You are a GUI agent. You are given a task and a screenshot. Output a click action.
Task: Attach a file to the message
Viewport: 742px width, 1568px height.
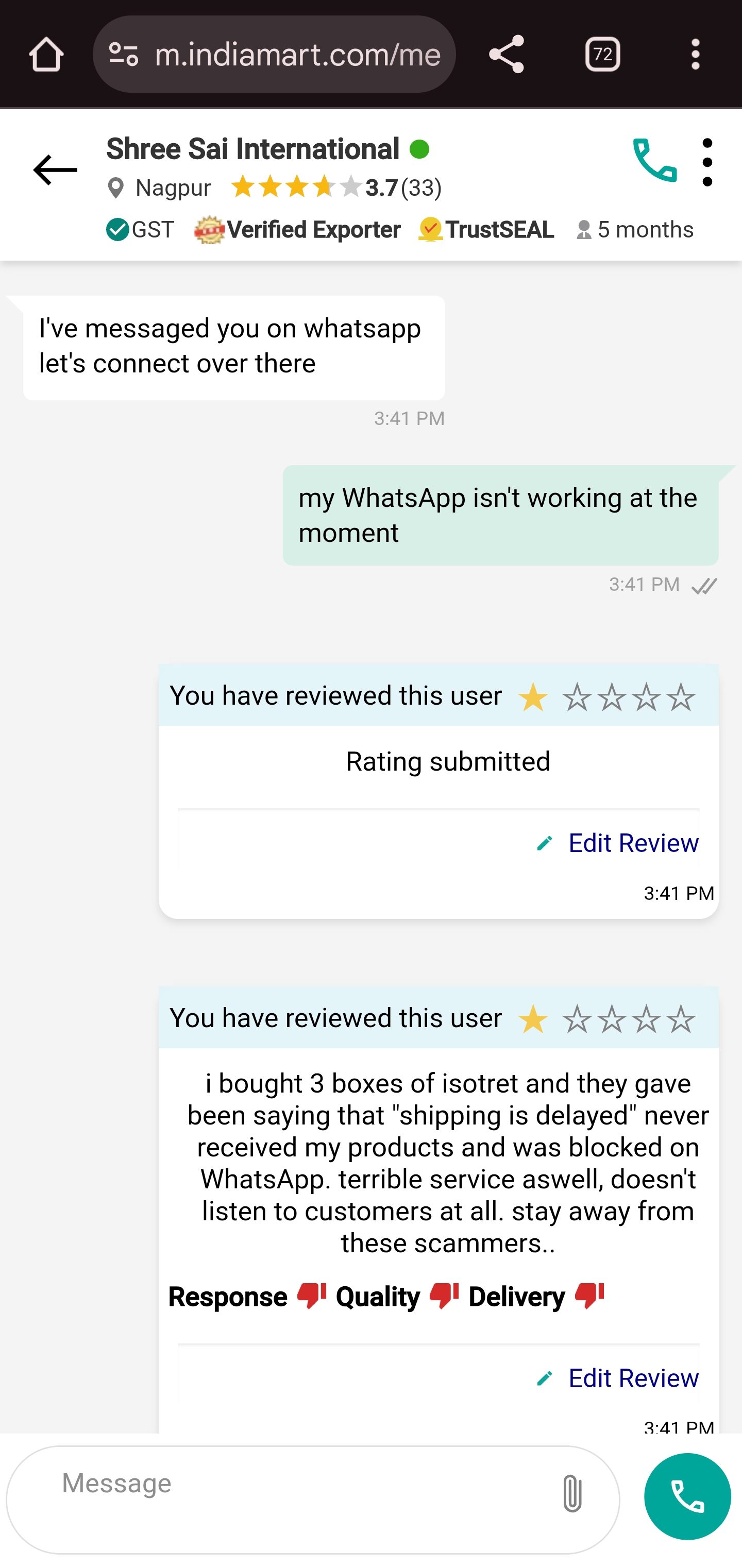click(572, 1494)
